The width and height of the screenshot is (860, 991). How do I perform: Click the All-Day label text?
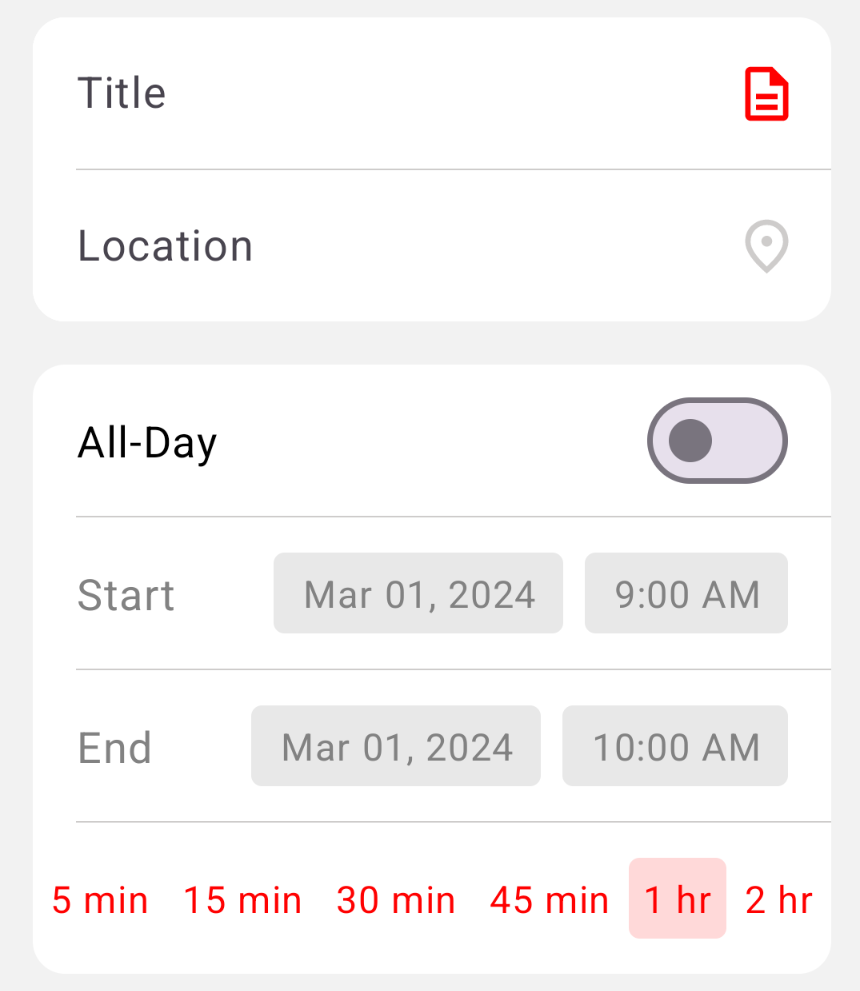[147, 441]
